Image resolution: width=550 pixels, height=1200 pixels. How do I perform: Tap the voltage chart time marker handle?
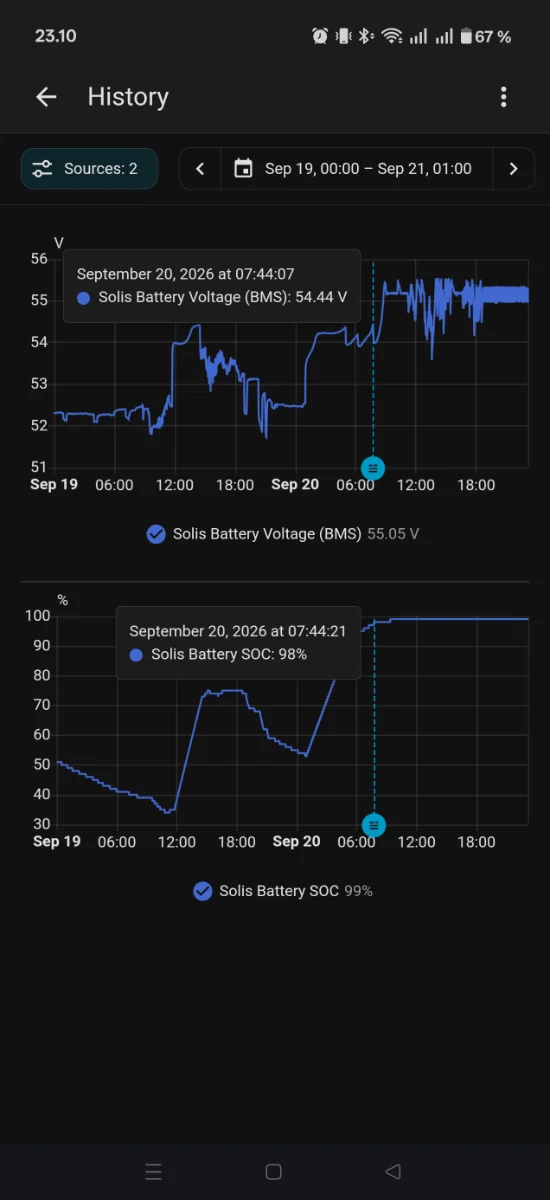tap(373, 467)
